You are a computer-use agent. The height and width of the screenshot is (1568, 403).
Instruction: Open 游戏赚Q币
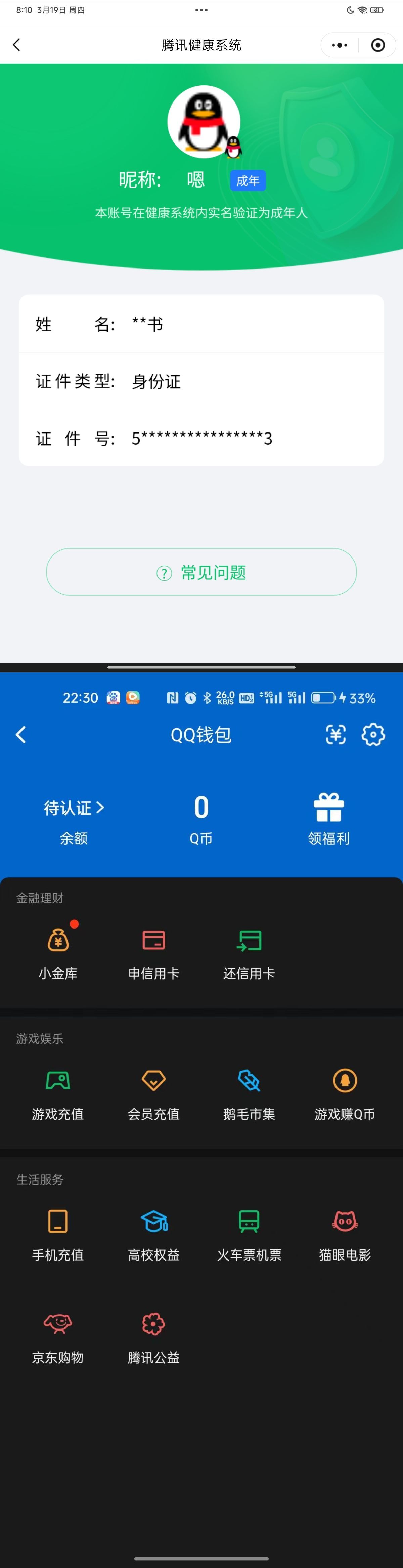[345, 1093]
